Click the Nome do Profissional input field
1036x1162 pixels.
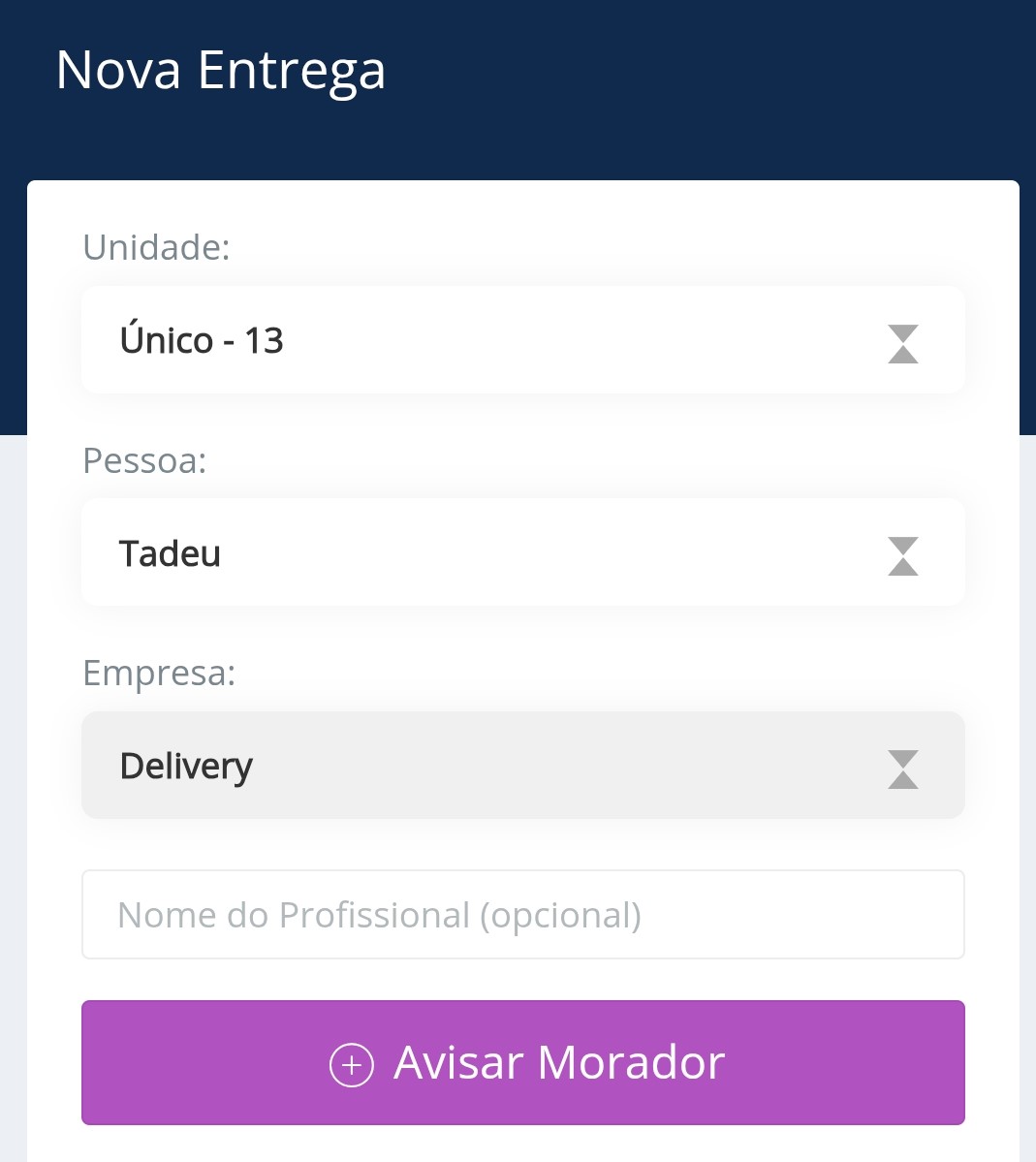(523, 914)
